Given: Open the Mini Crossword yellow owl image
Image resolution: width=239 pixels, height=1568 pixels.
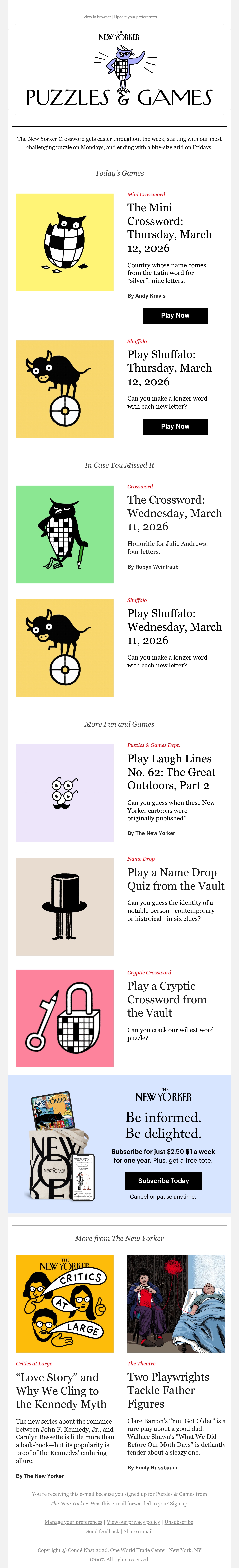Looking at the screenshot, I should (x=65, y=242).
